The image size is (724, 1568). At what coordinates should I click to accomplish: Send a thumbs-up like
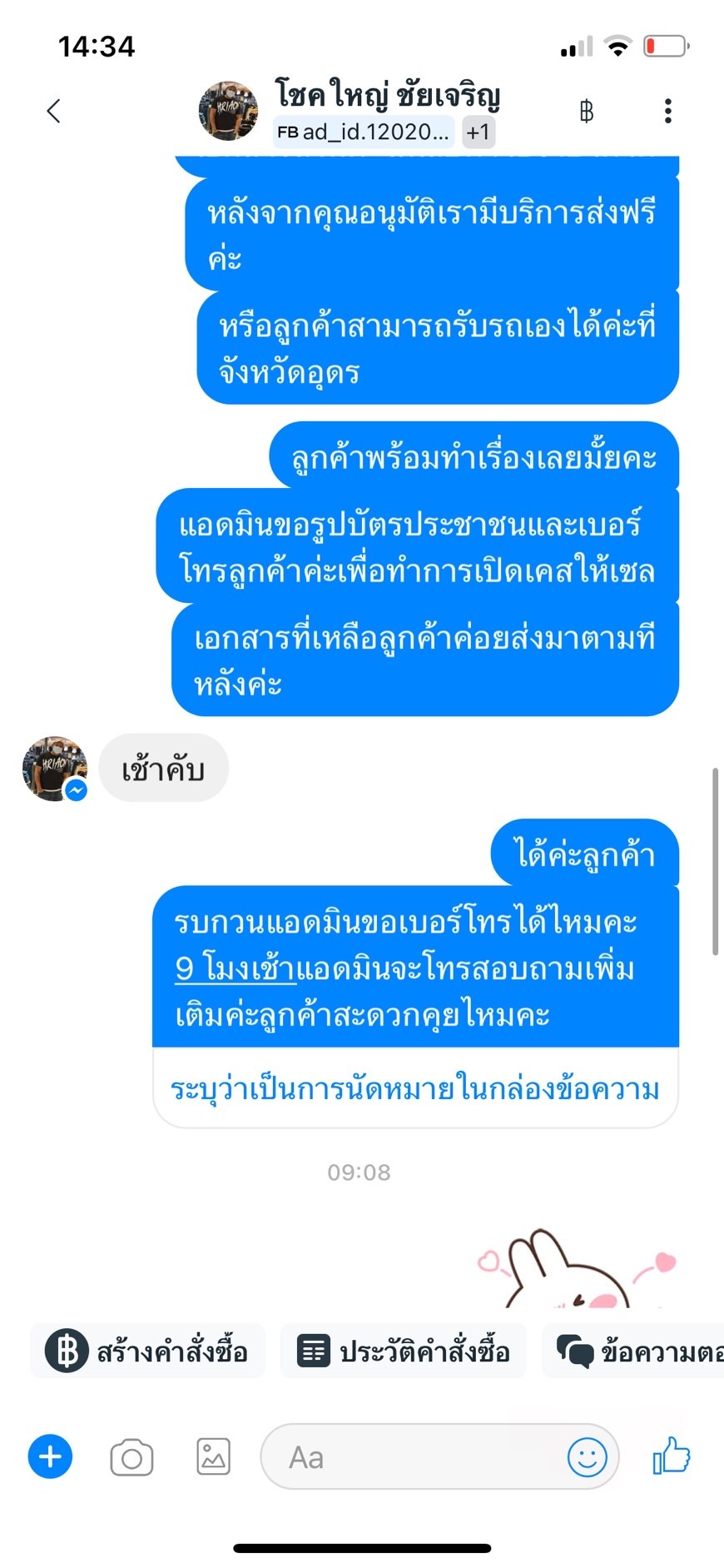[672, 1456]
